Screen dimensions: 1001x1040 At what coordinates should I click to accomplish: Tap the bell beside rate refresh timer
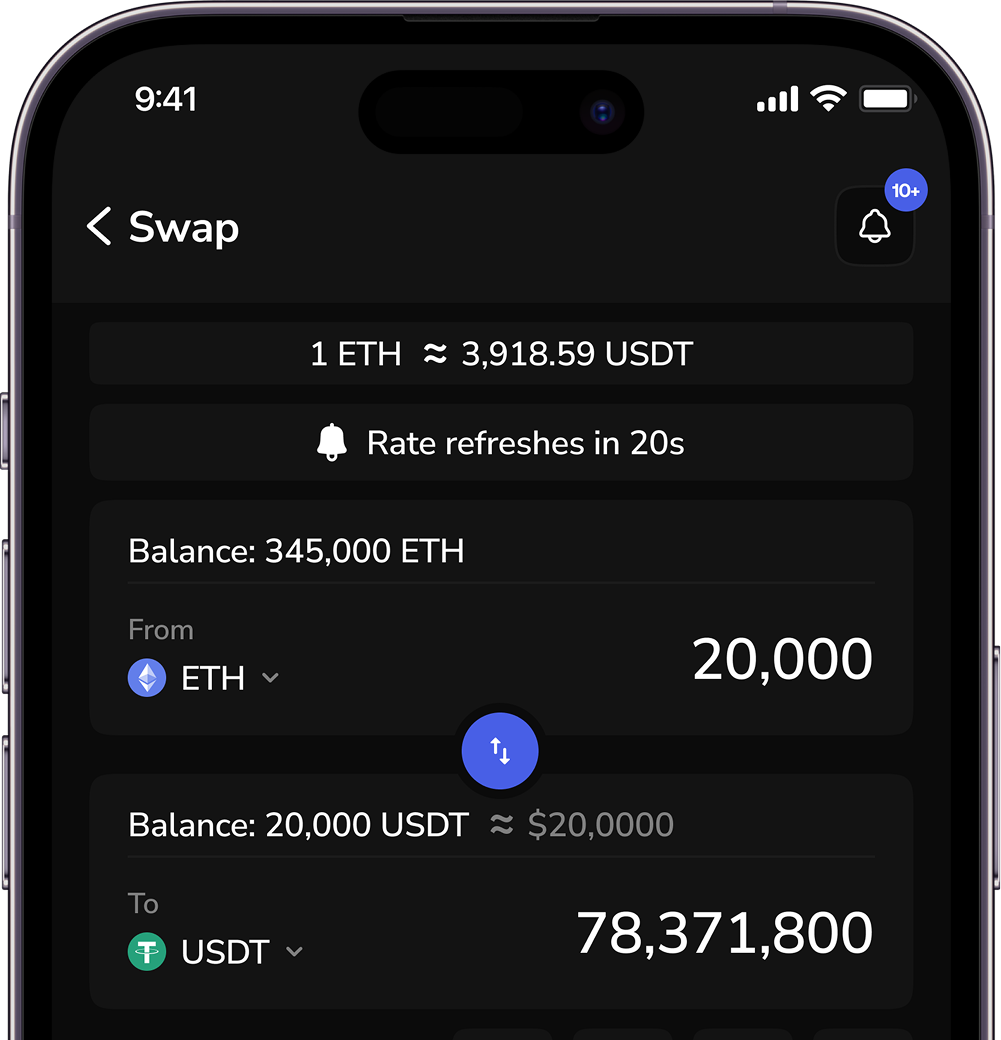pyautogui.click(x=332, y=442)
